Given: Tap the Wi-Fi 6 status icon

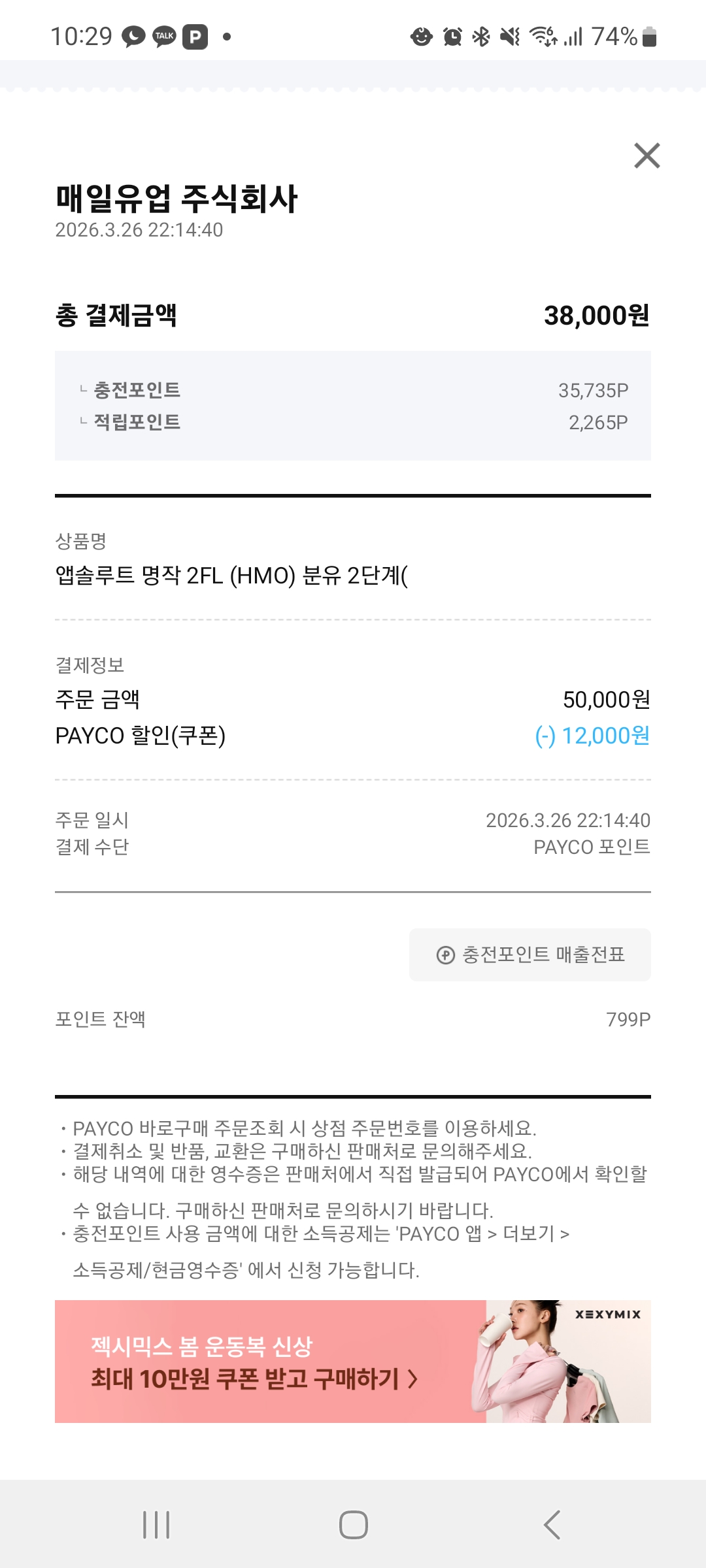Looking at the screenshot, I should click(x=543, y=36).
